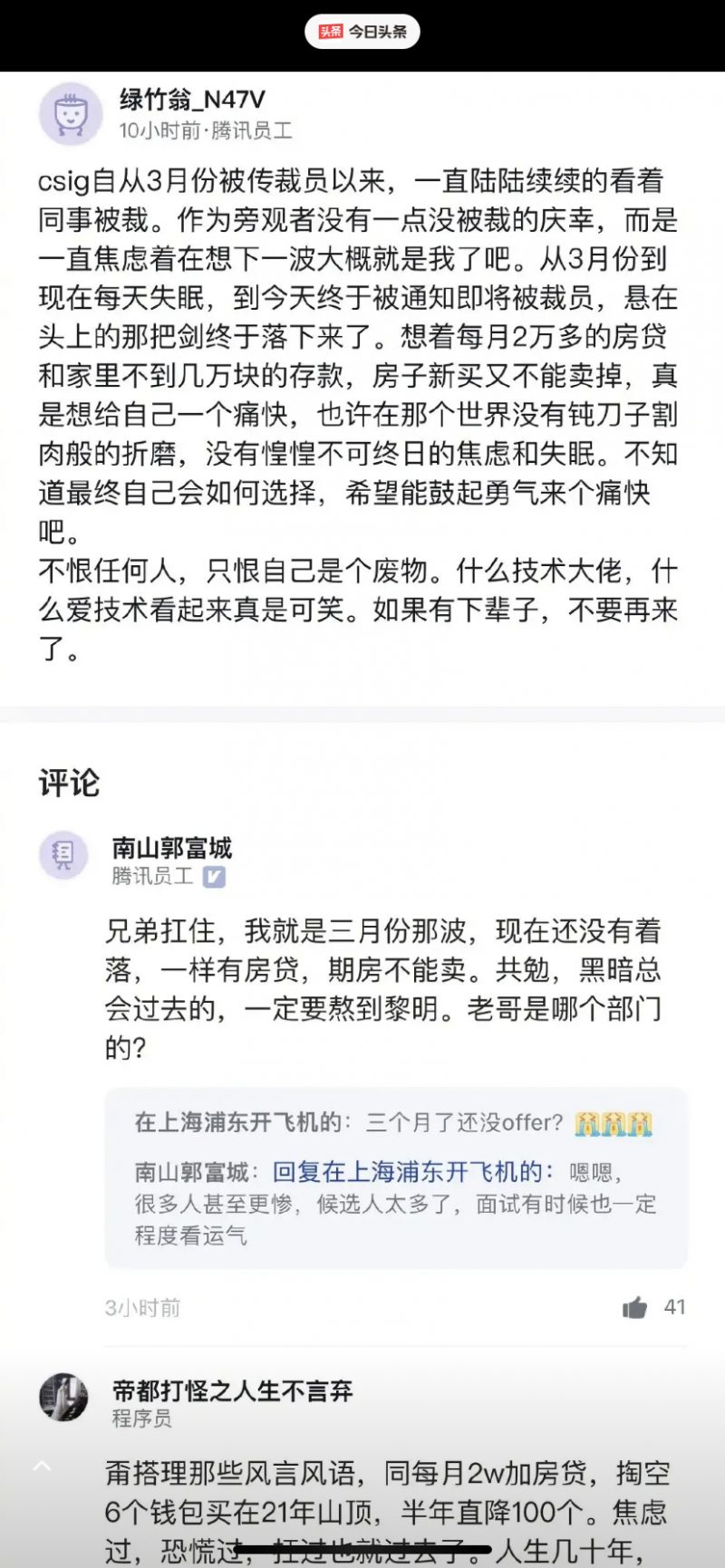Viewport: 725px width, 1568px height.
Task: Open 南山郭富城's profile avatar
Action: tap(63, 854)
